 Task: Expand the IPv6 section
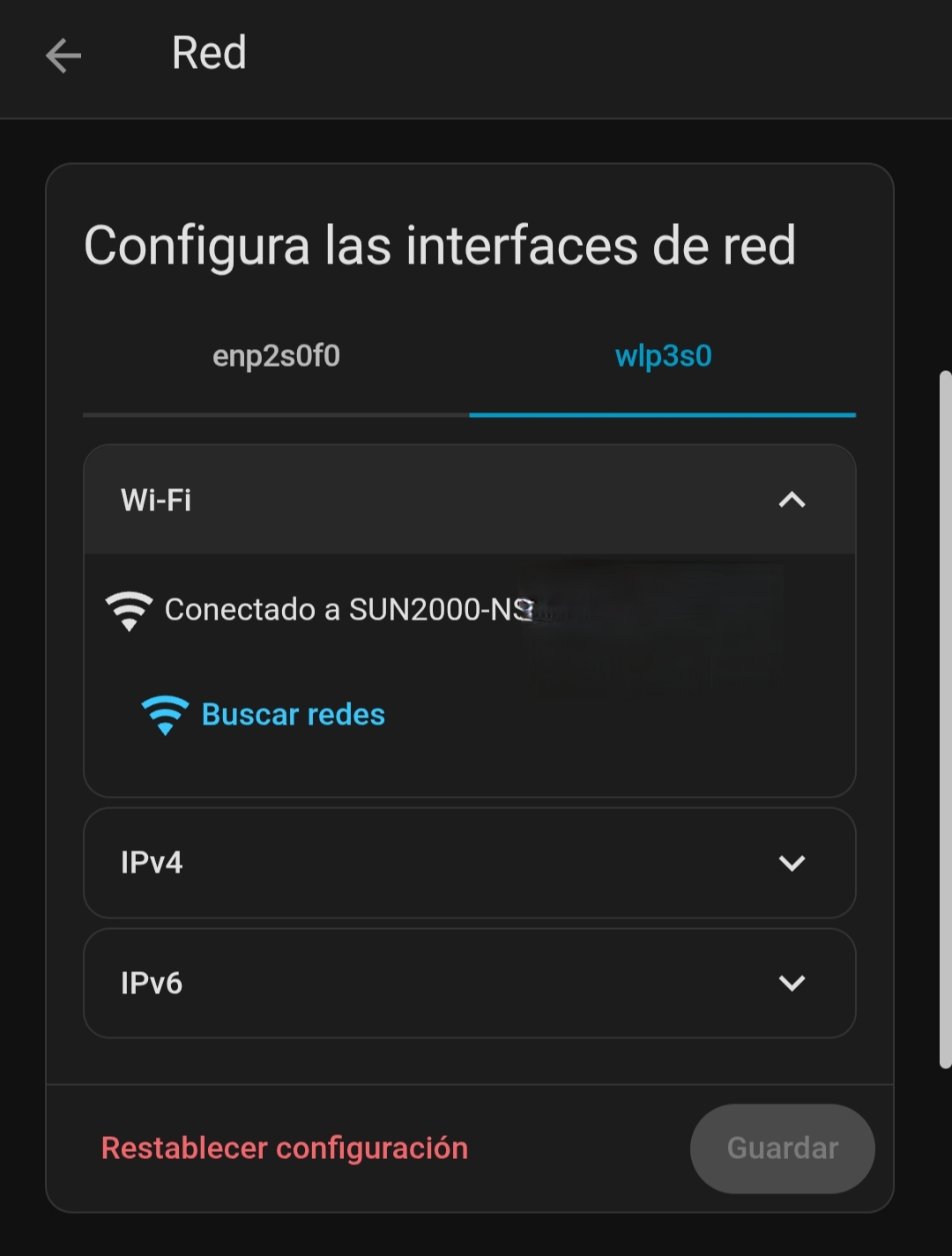point(469,983)
